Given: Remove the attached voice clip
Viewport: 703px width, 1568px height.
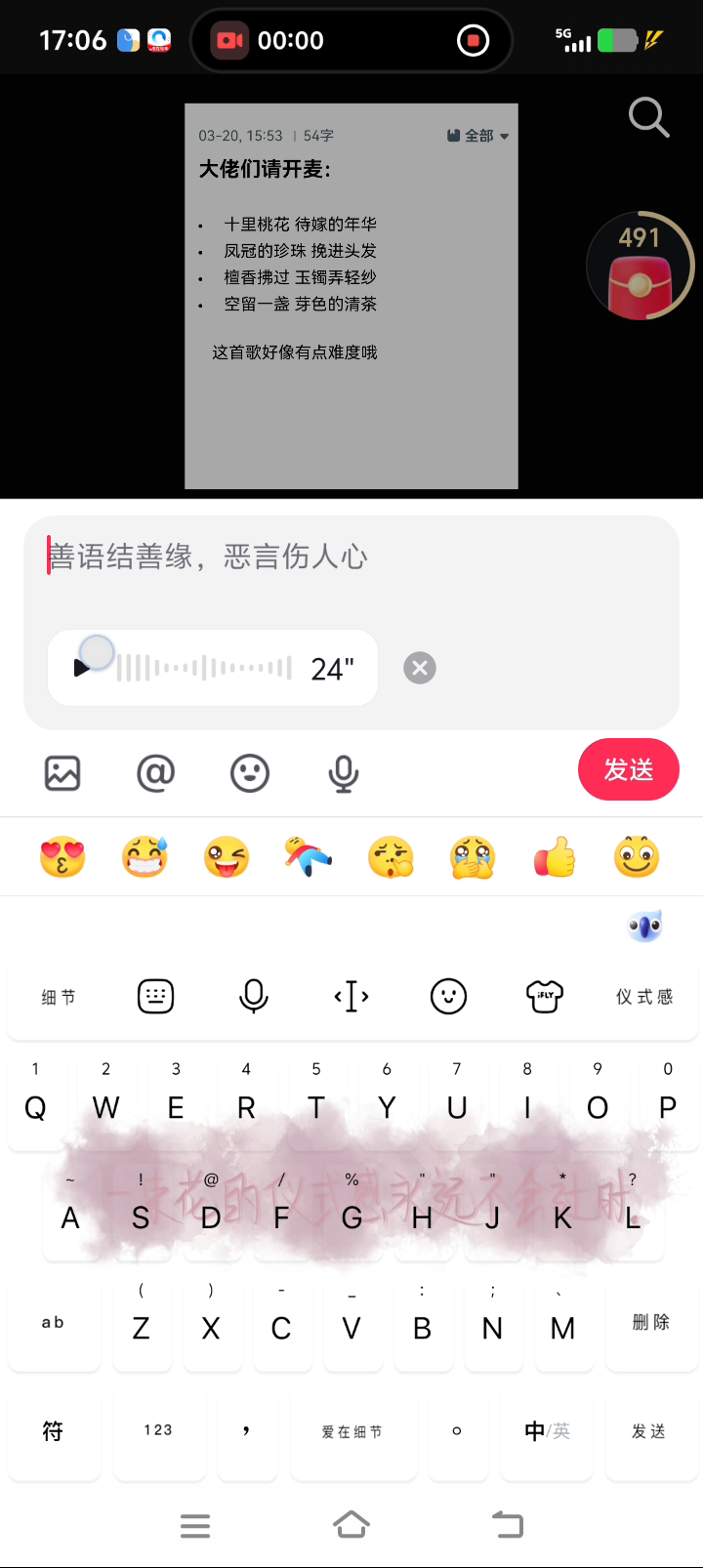Looking at the screenshot, I should [x=420, y=668].
